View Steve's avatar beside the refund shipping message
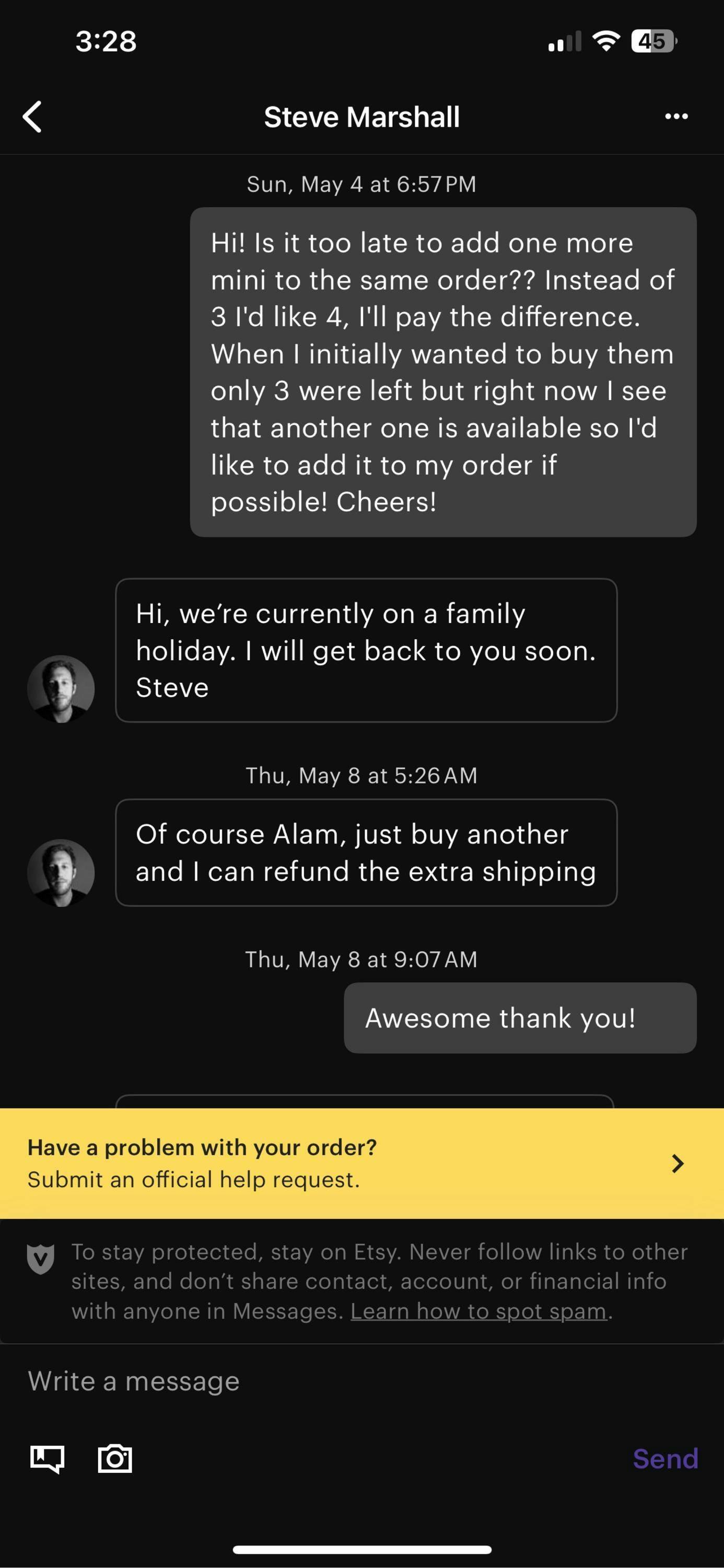724x1568 pixels. (61, 872)
